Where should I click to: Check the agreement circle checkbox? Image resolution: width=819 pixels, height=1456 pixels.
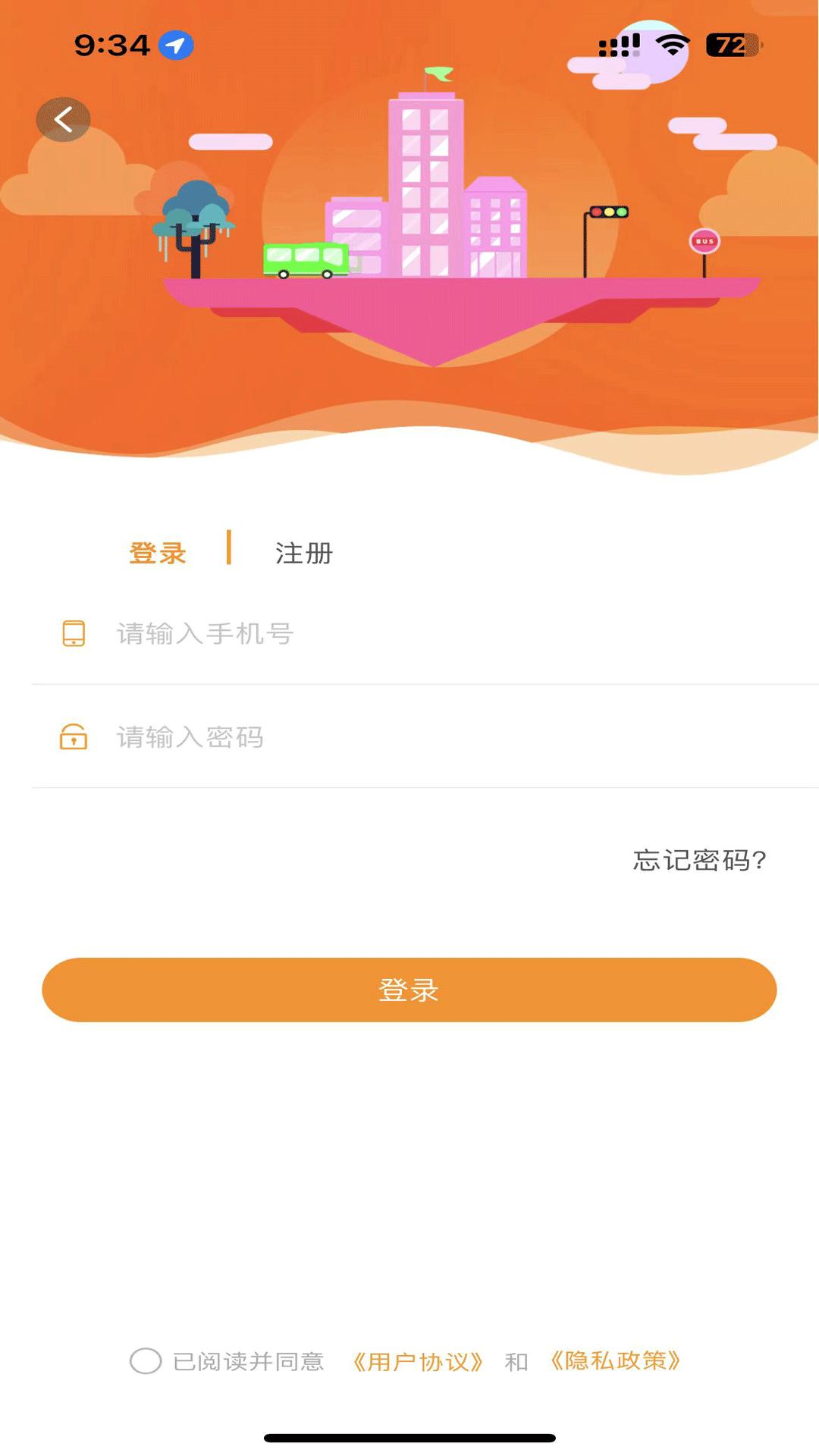(146, 1361)
